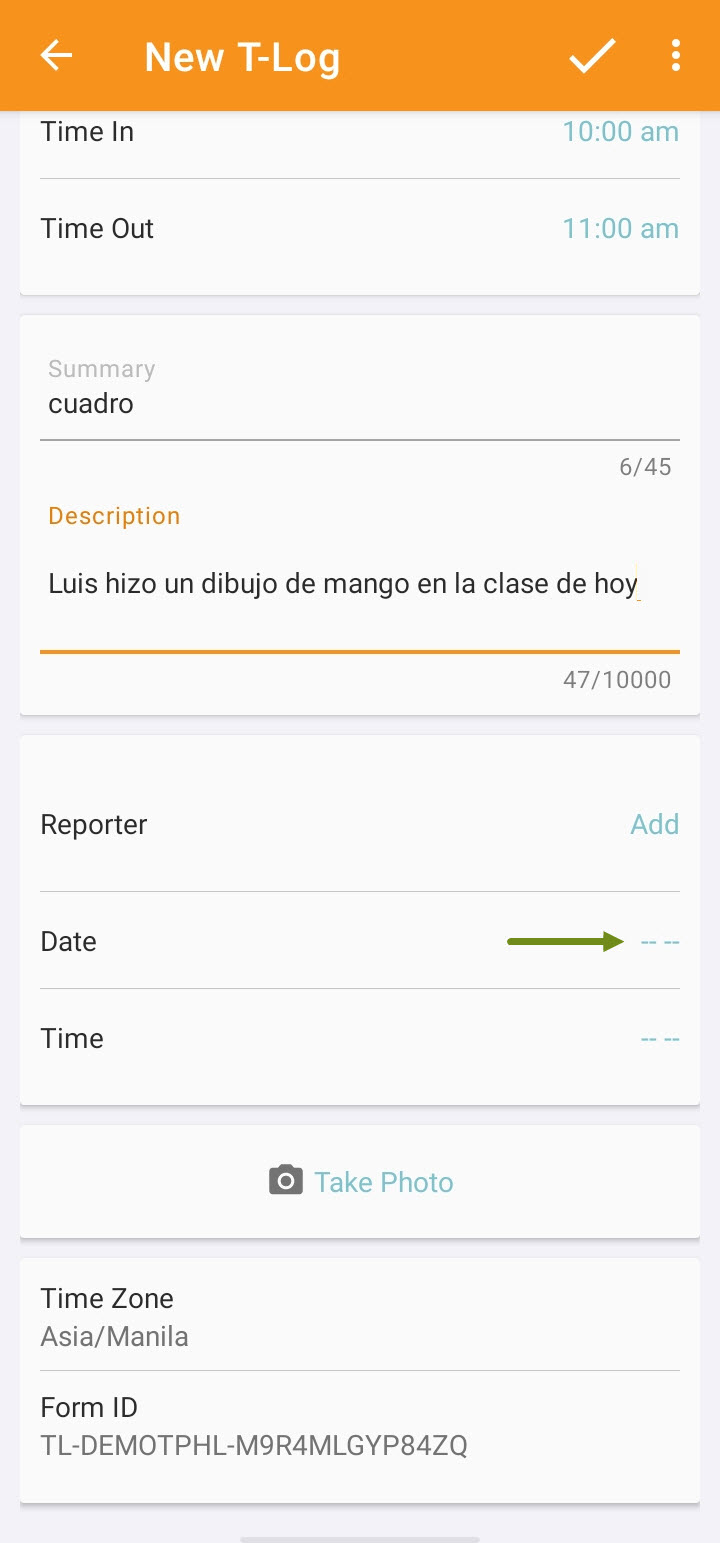Set the Date value
Viewport: 720px width, 1543px height.
[660, 941]
